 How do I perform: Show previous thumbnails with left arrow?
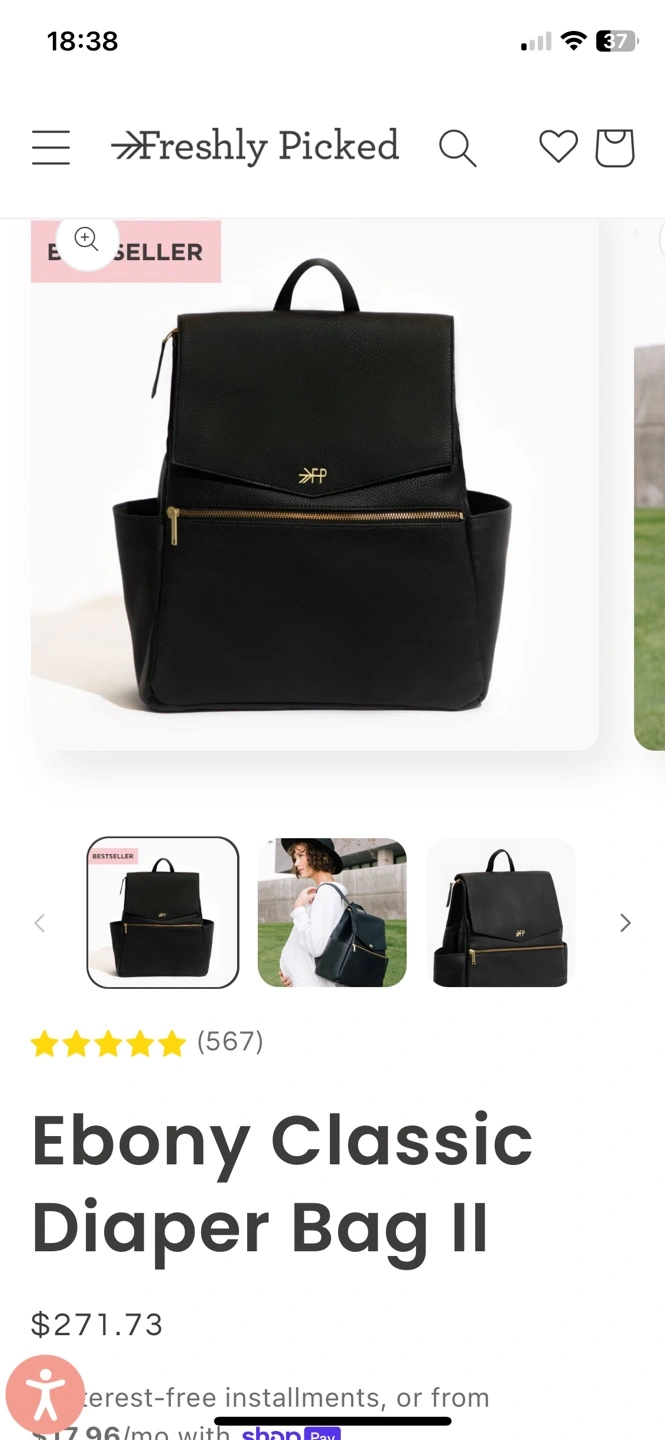[40, 923]
